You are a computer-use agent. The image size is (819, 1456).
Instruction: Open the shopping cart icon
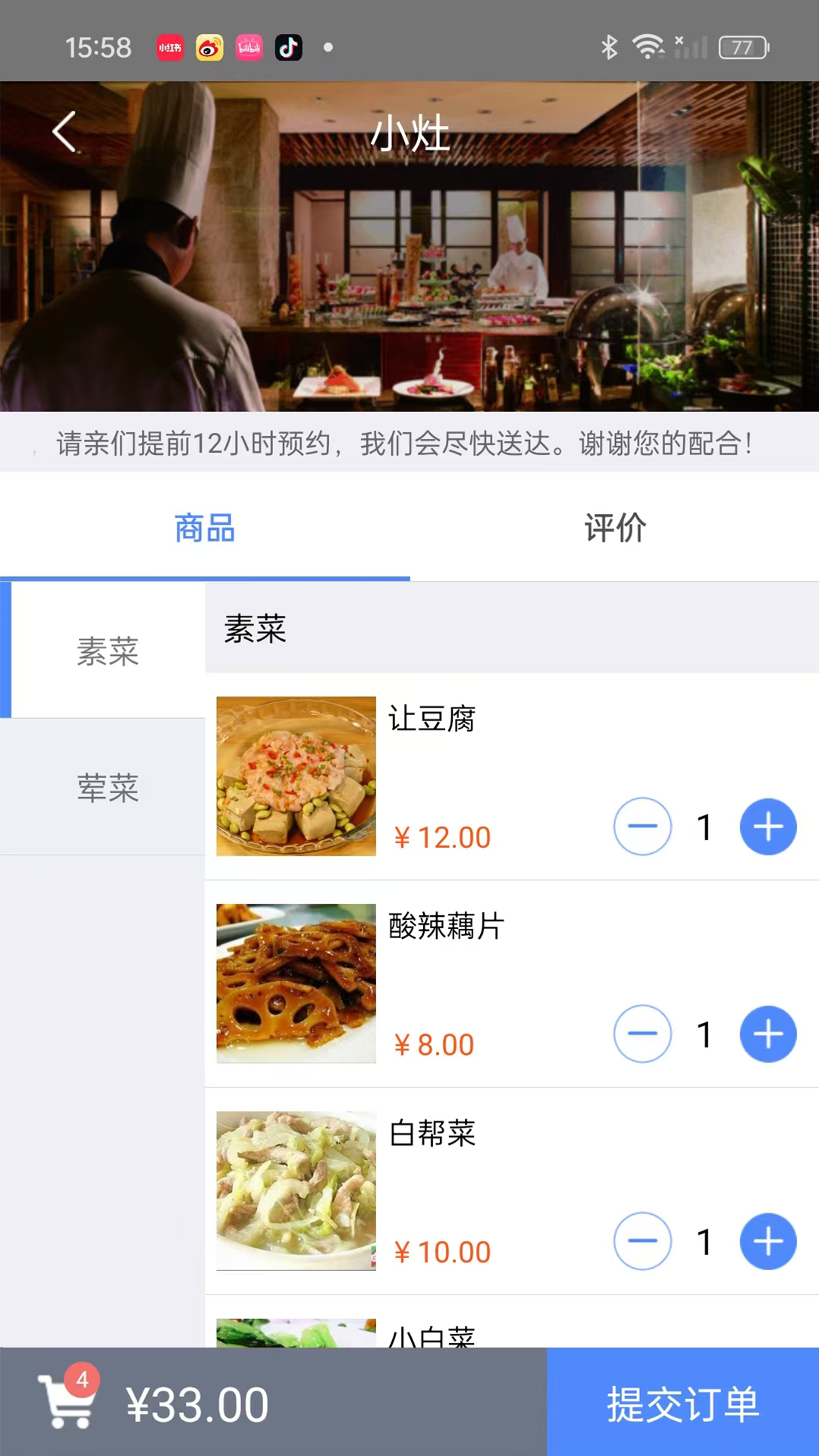point(68,1404)
